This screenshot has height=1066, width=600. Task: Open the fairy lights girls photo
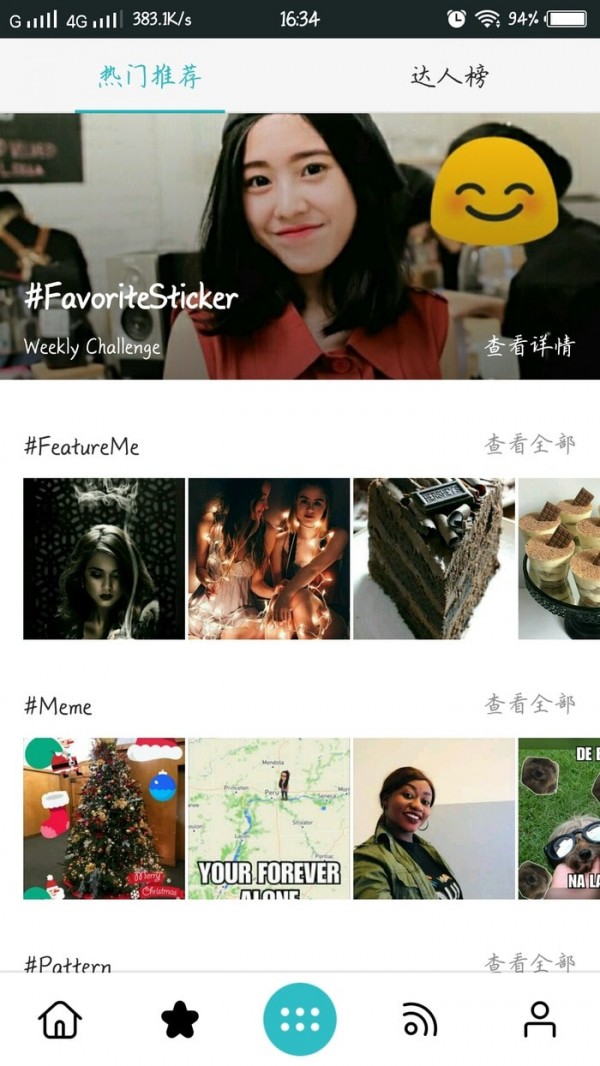269,558
